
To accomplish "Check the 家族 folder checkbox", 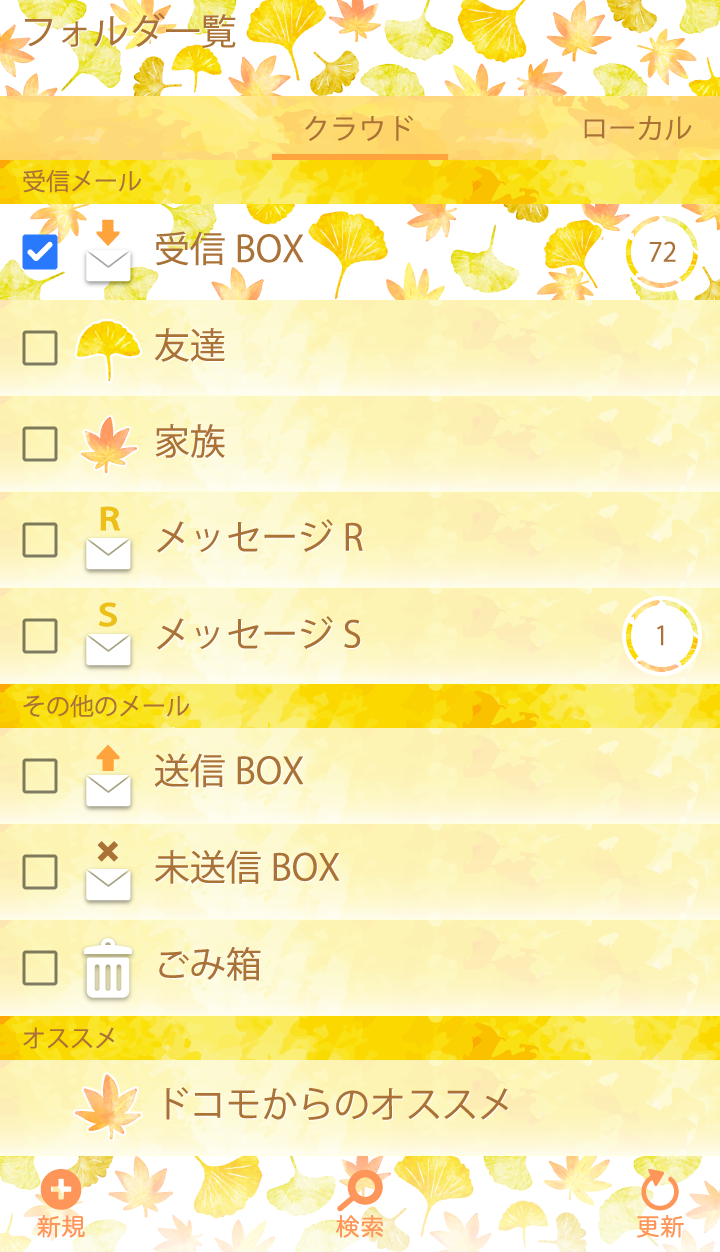I will pyautogui.click(x=40, y=443).
